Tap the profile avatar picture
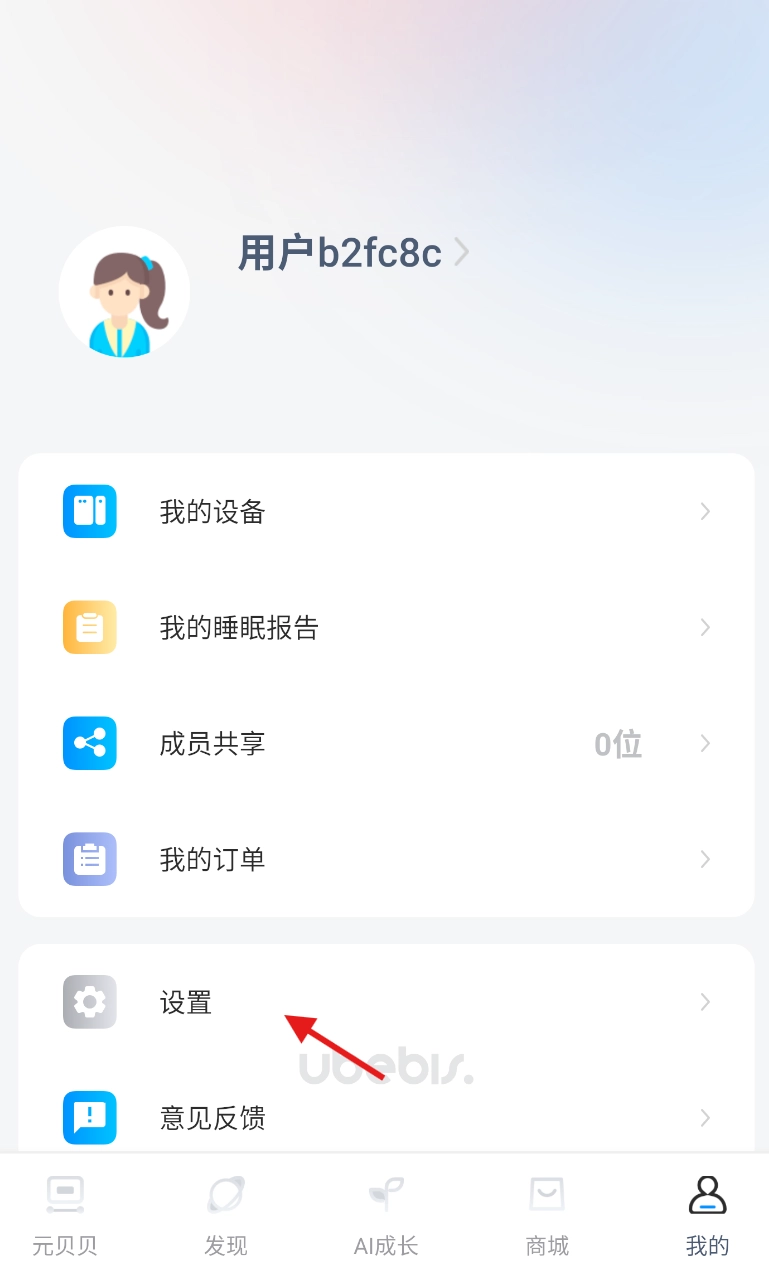Screen dimensions: 769x1278 (x=124, y=292)
